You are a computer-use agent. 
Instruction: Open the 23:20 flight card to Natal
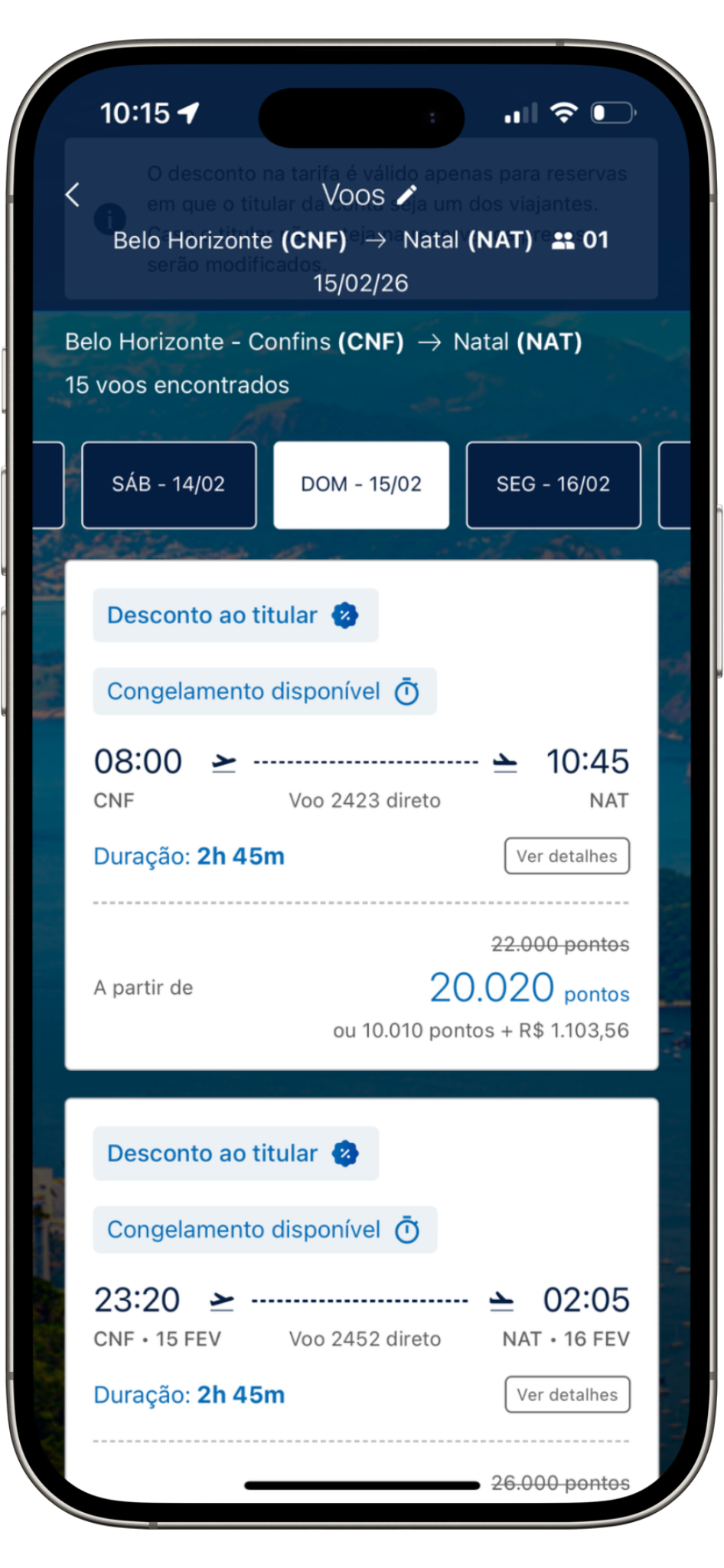click(x=361, y=1311)
